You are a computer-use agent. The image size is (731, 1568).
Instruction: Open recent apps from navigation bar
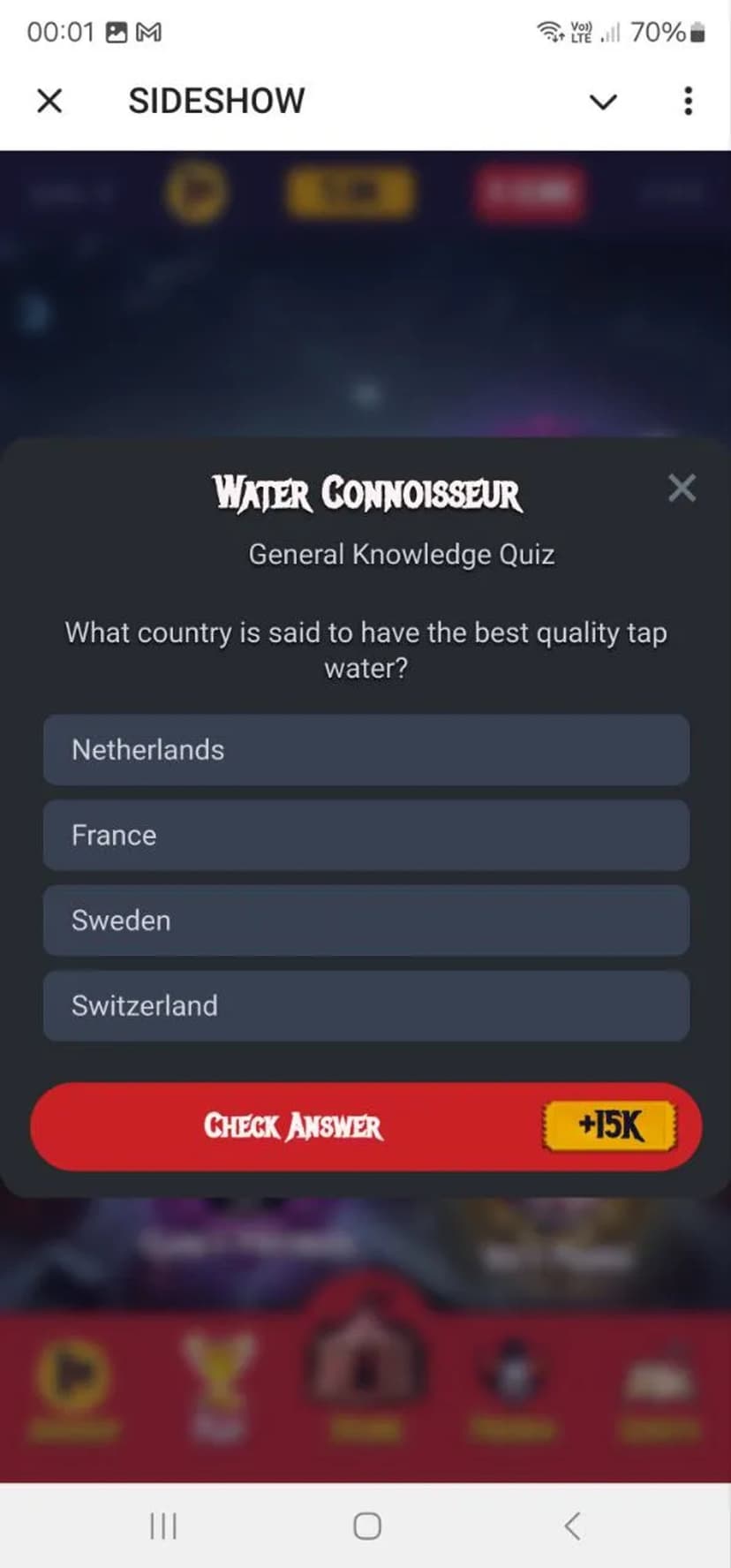(x=163, y=1526)
